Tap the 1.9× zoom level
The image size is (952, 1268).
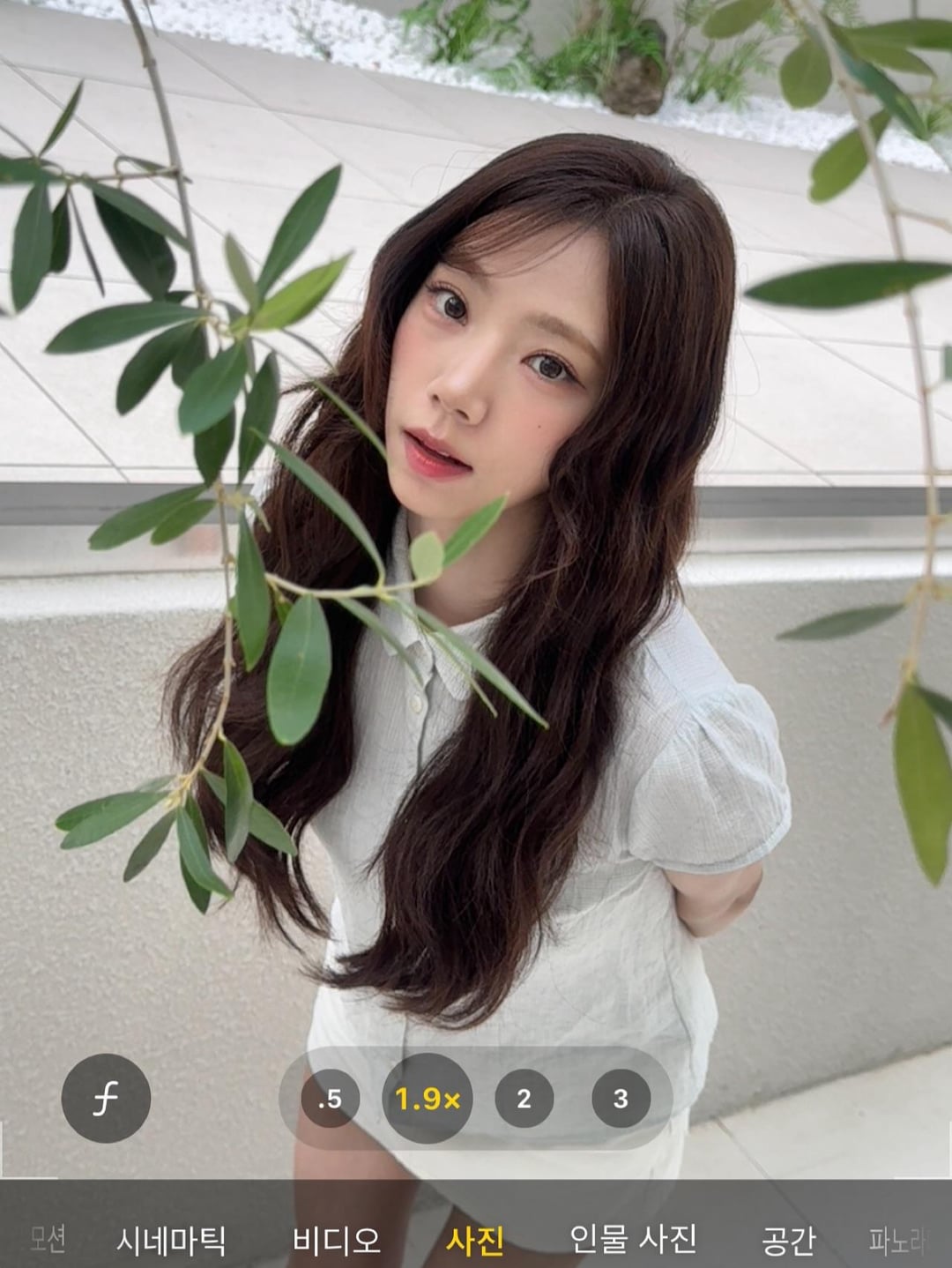(x=428, y=1099)
